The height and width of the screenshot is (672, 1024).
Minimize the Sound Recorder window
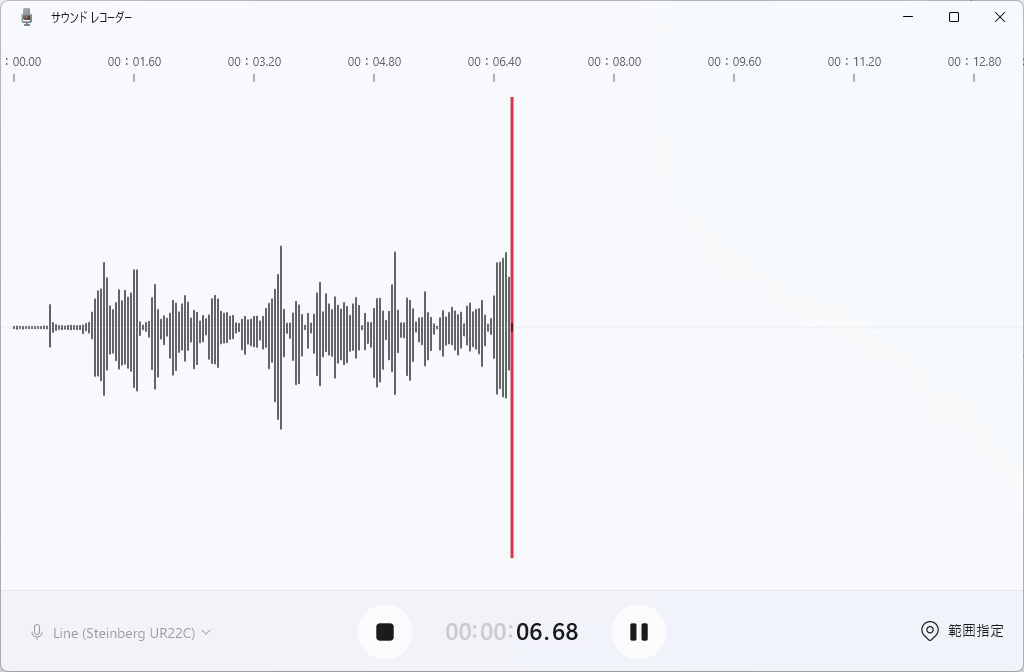(x=908, y=17)
